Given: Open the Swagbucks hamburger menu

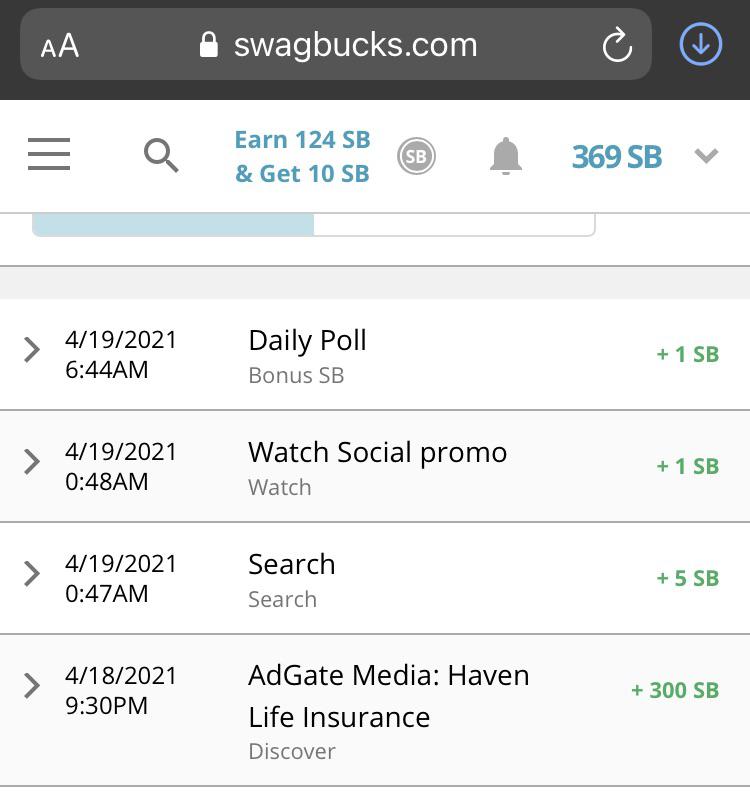Looking at the screenshot, I should point(48,156).
